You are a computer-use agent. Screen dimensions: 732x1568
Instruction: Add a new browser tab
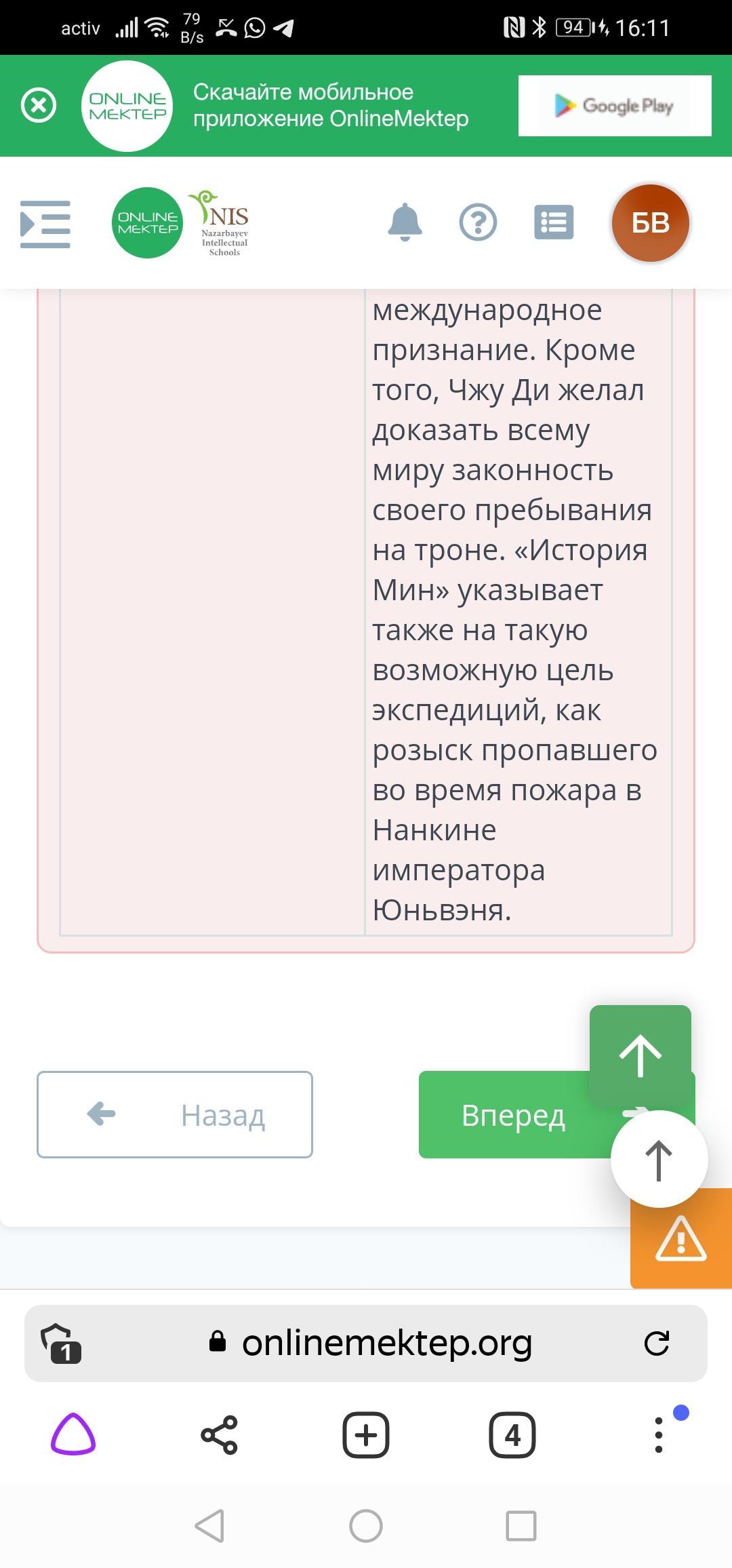tap(366, 1434)
